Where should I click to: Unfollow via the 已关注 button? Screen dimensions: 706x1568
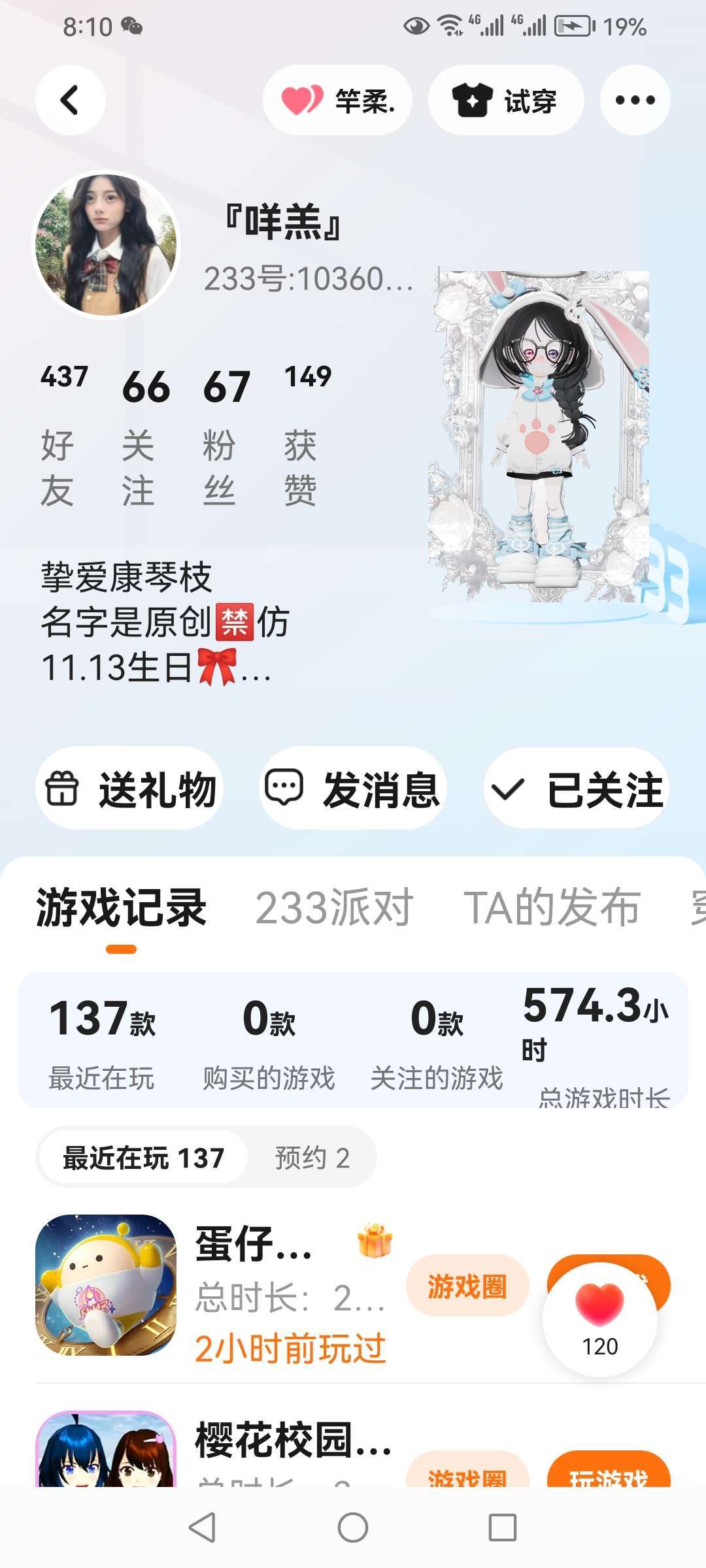(577, 789)
